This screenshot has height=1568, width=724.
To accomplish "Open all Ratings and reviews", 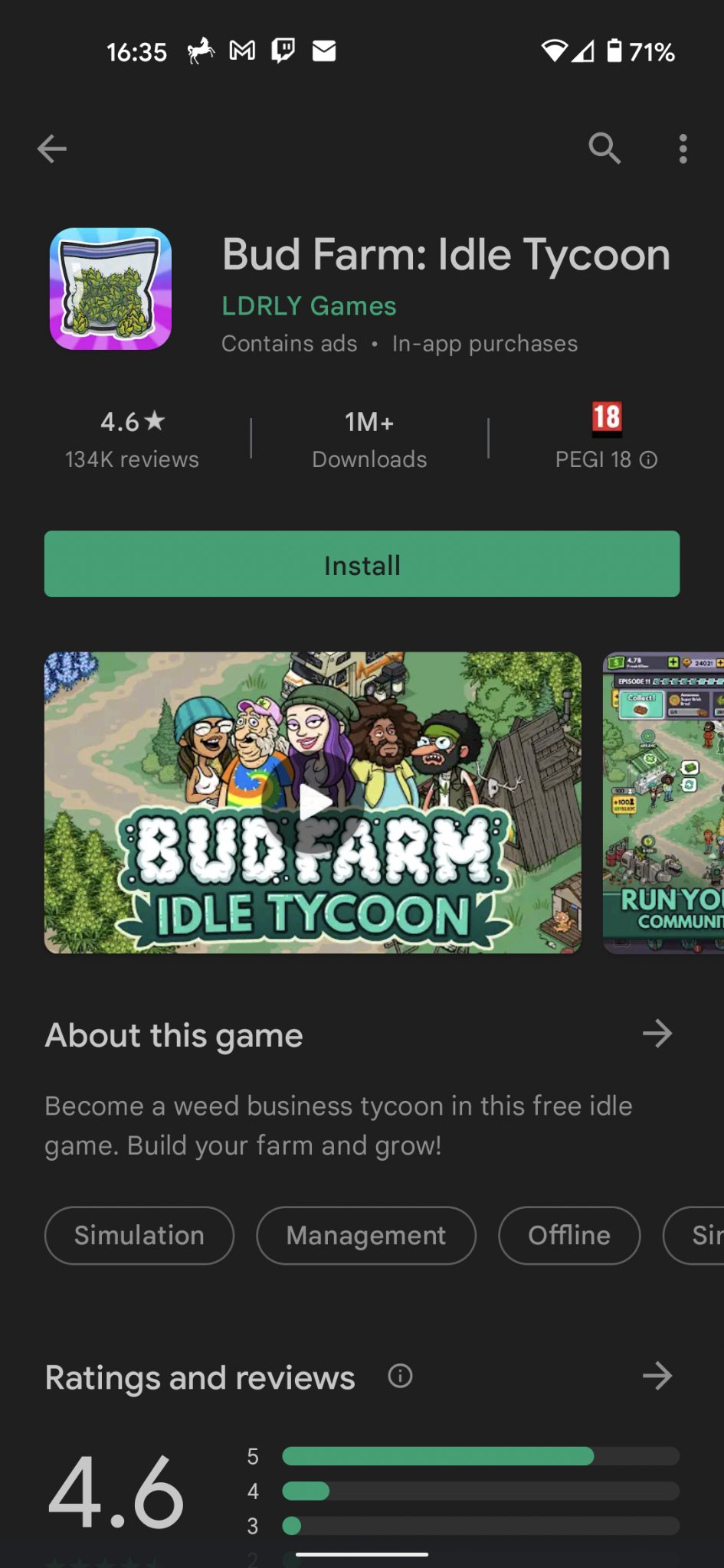I will click(657, 1376).
